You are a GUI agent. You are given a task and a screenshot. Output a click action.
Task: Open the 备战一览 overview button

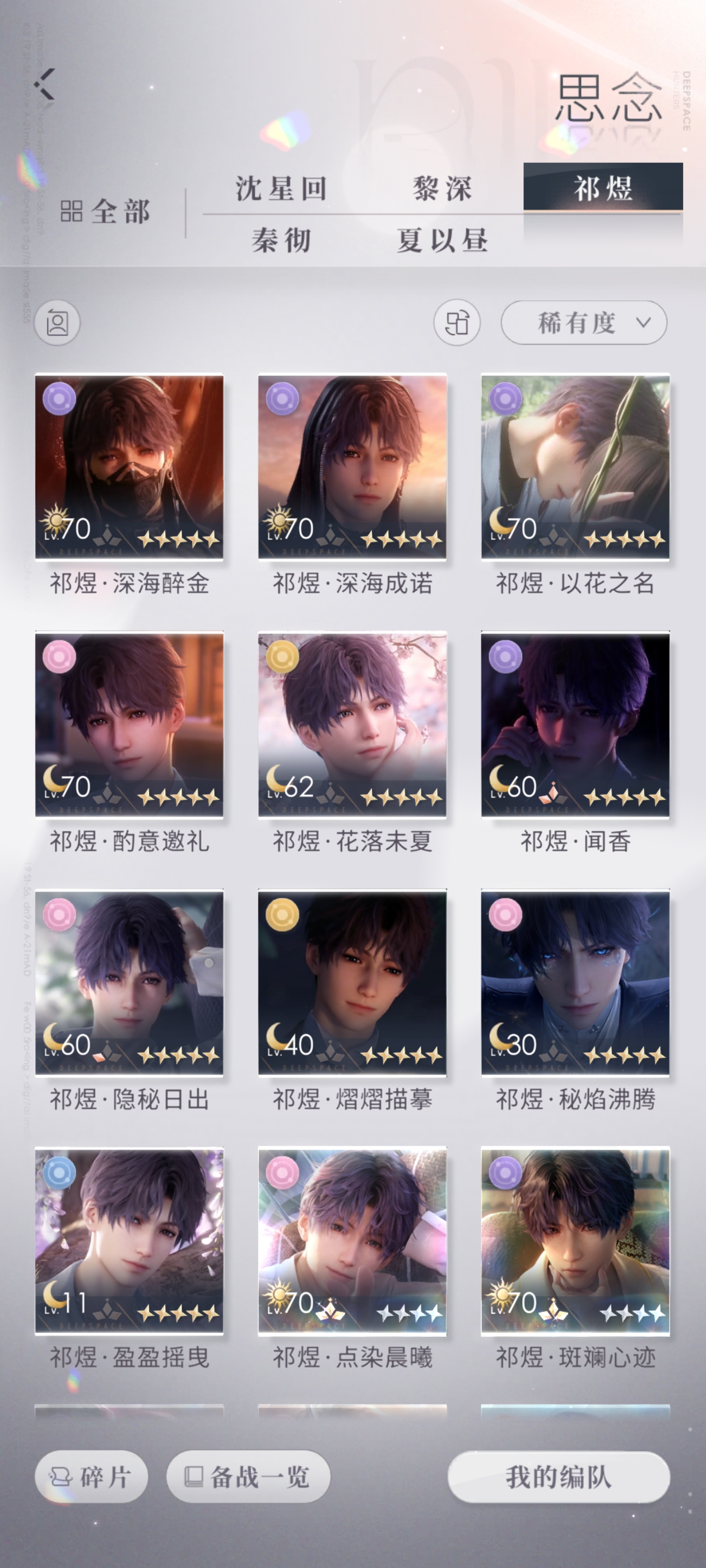coord(248,1477)
